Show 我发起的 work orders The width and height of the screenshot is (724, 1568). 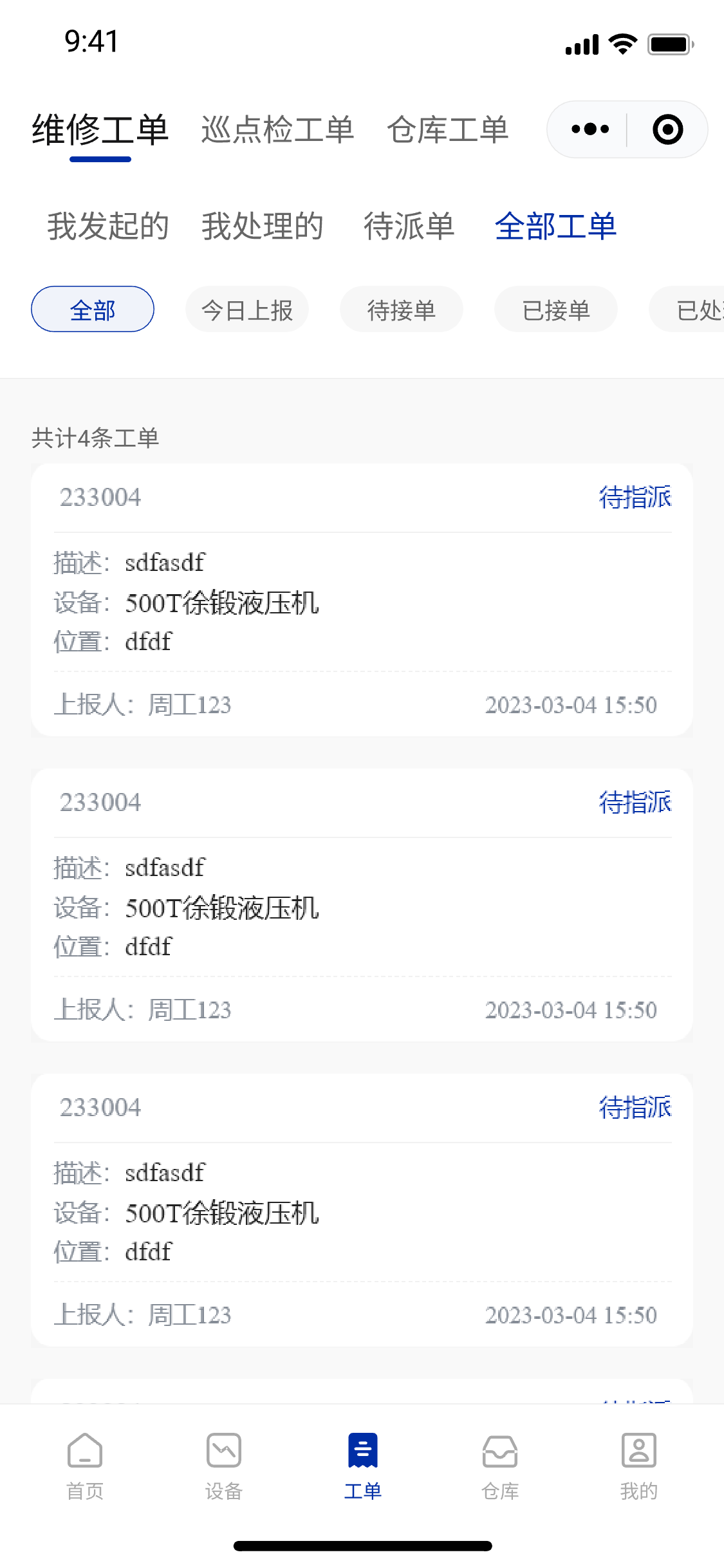click(x=108, y=227)
